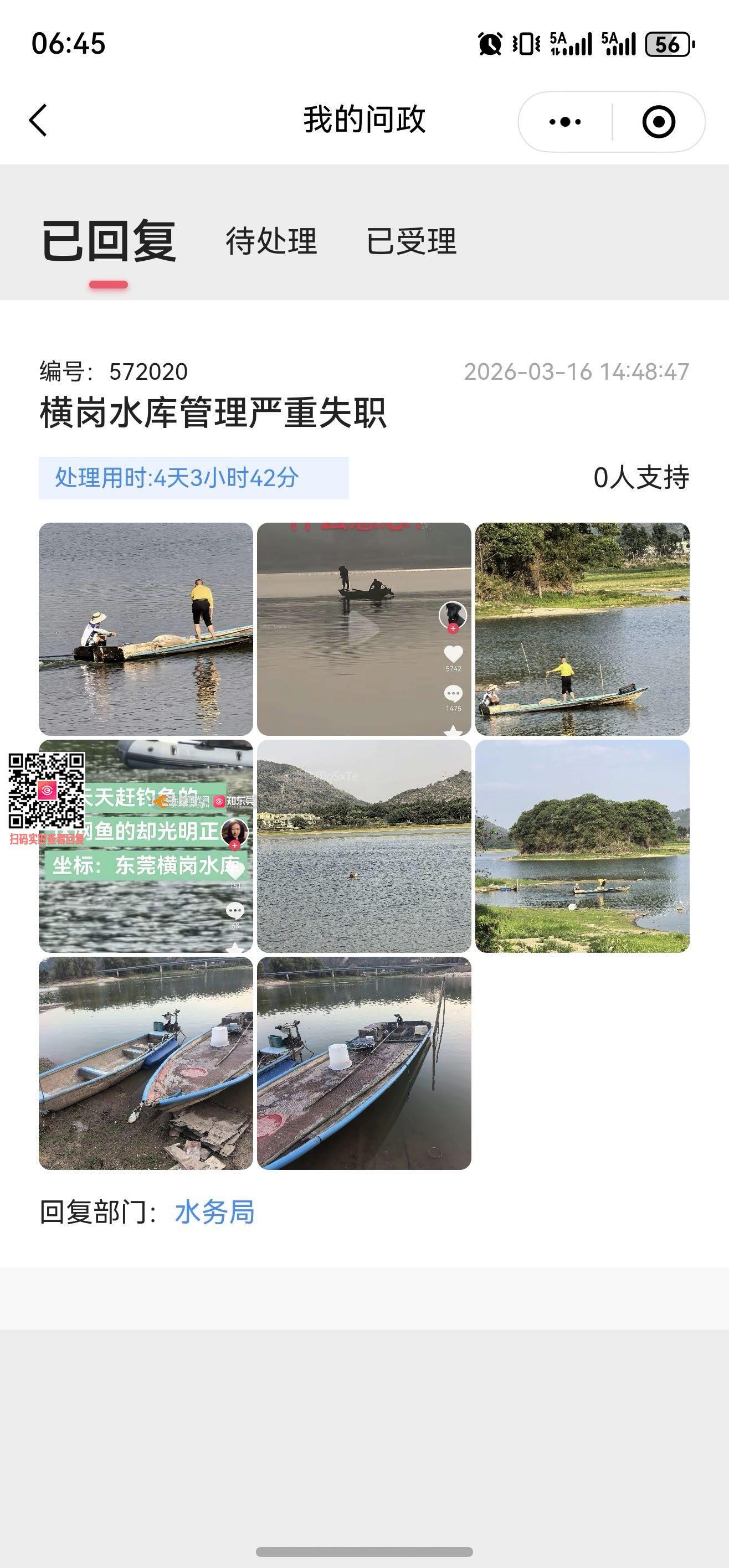Screen dimensions: 729x1568
Task: Close the mini program with the circle button
Action: point(658,122)
